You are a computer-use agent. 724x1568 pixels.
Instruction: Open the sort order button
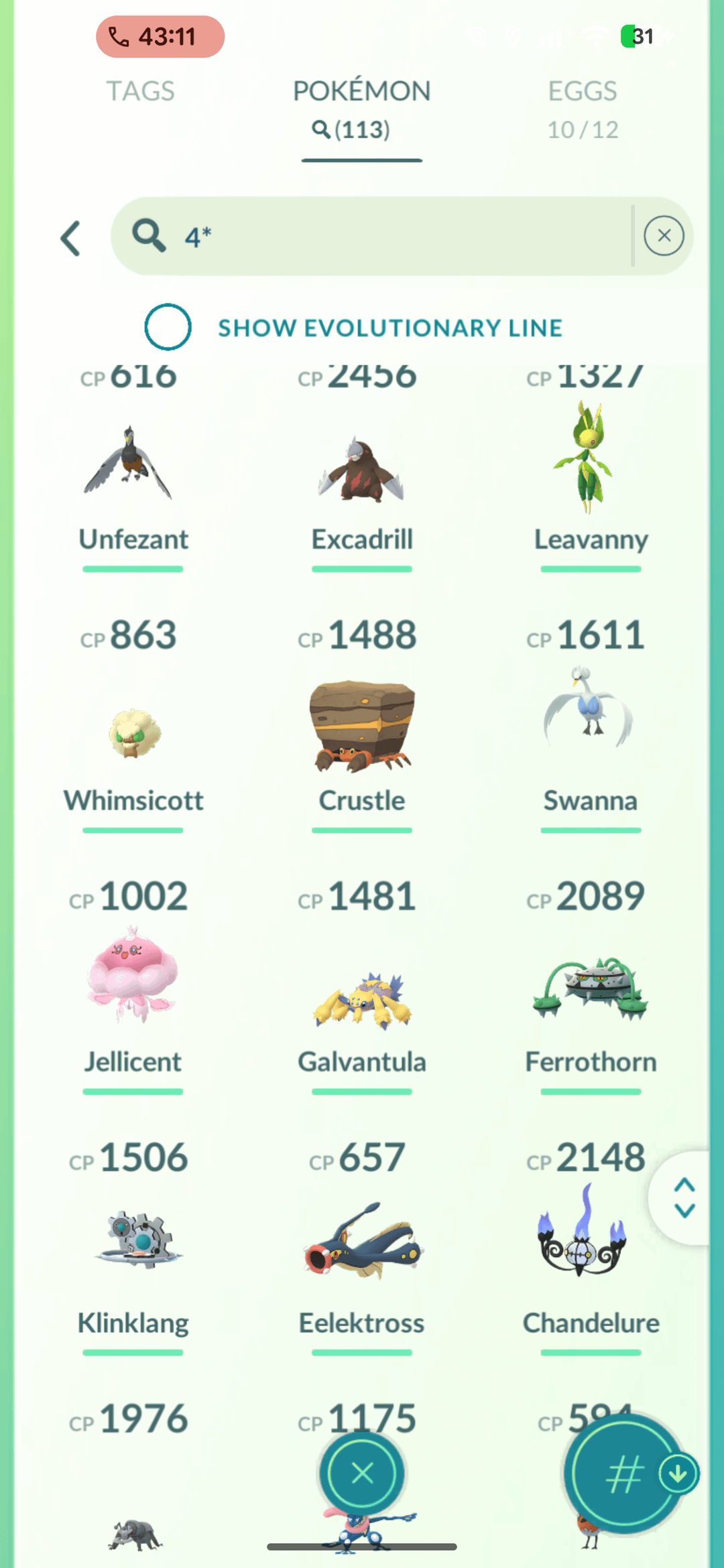625,1474
